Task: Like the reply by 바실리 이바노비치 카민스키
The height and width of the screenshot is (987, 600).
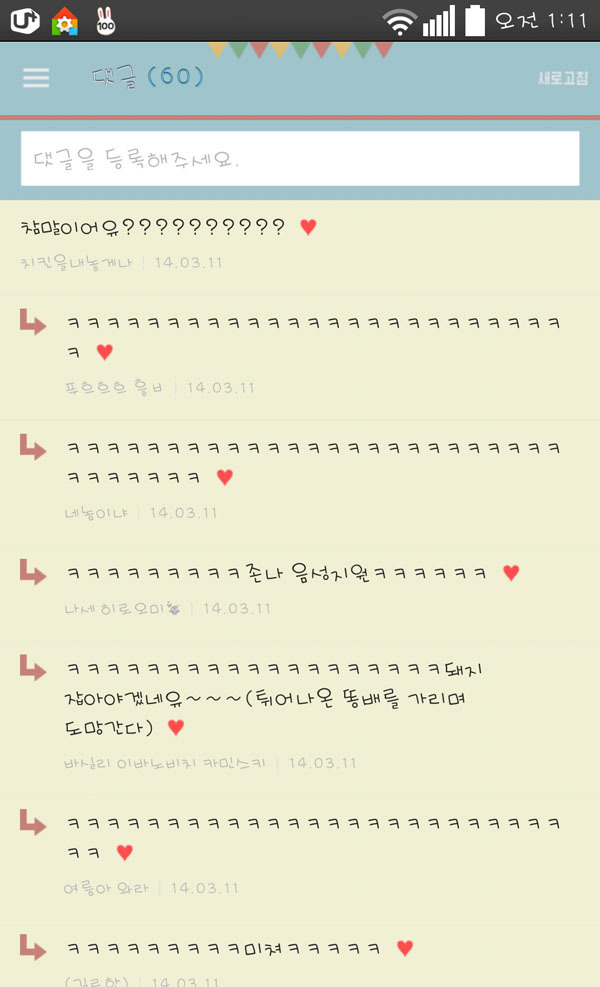Action: click(x=176, y=727)
